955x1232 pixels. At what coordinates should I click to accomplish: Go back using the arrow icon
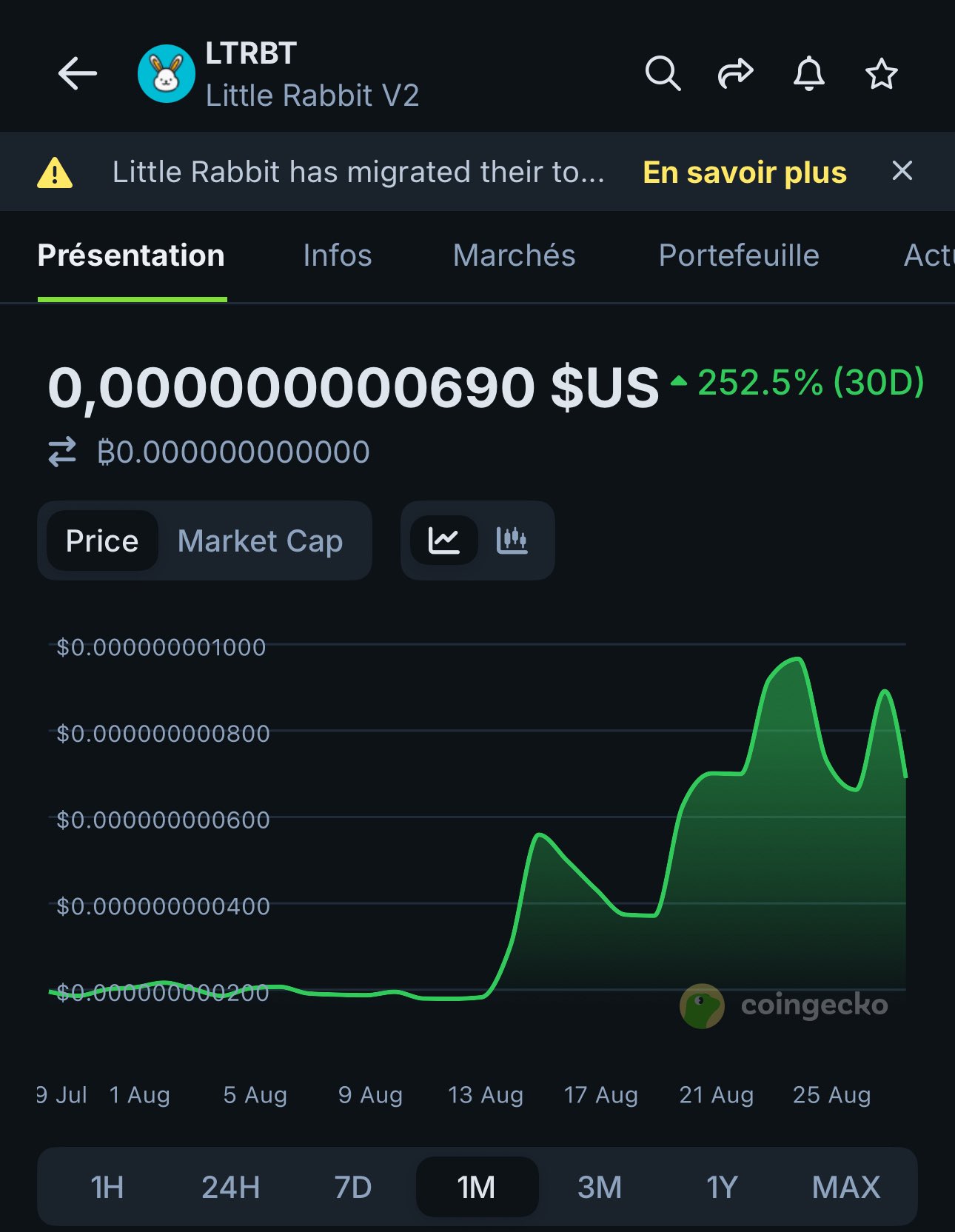pos(78,73)
